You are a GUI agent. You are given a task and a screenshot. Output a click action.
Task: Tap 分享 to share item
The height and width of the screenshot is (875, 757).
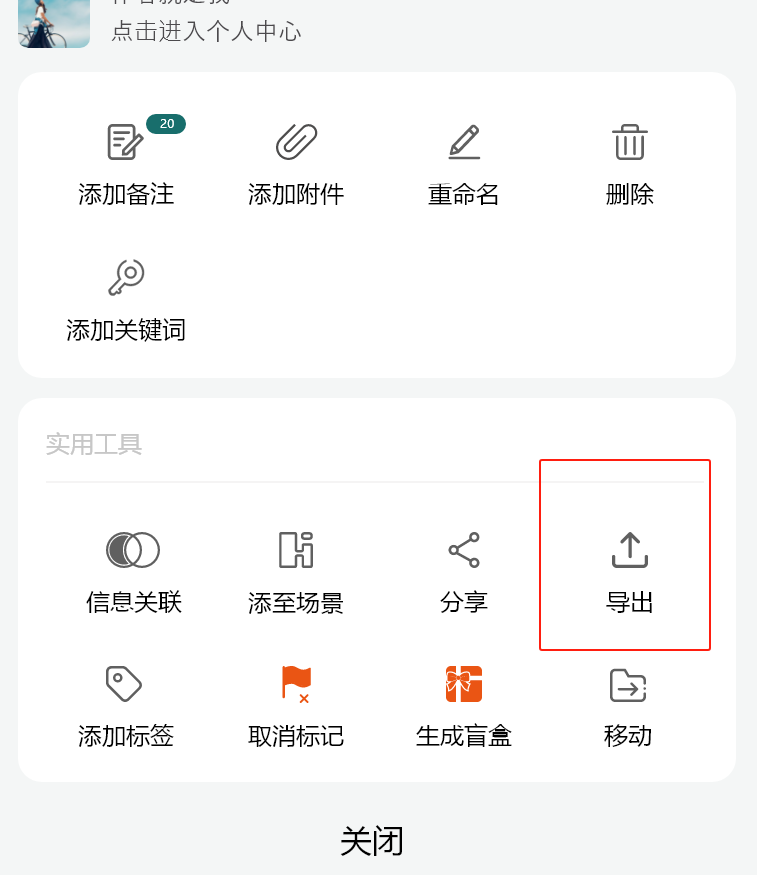coord(464,572)
